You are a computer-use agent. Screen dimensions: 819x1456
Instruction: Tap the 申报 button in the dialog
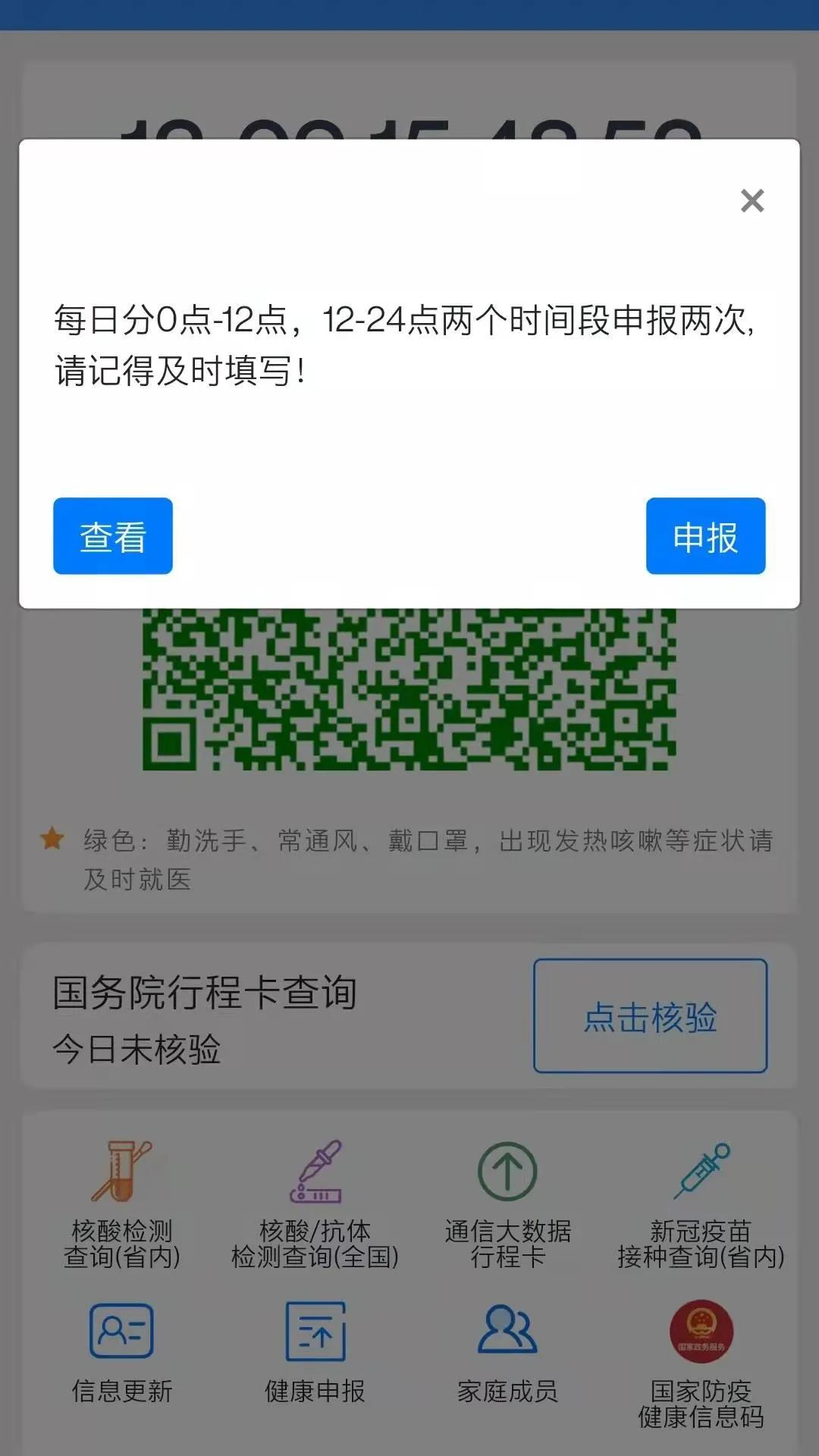[x=705, y=536]
